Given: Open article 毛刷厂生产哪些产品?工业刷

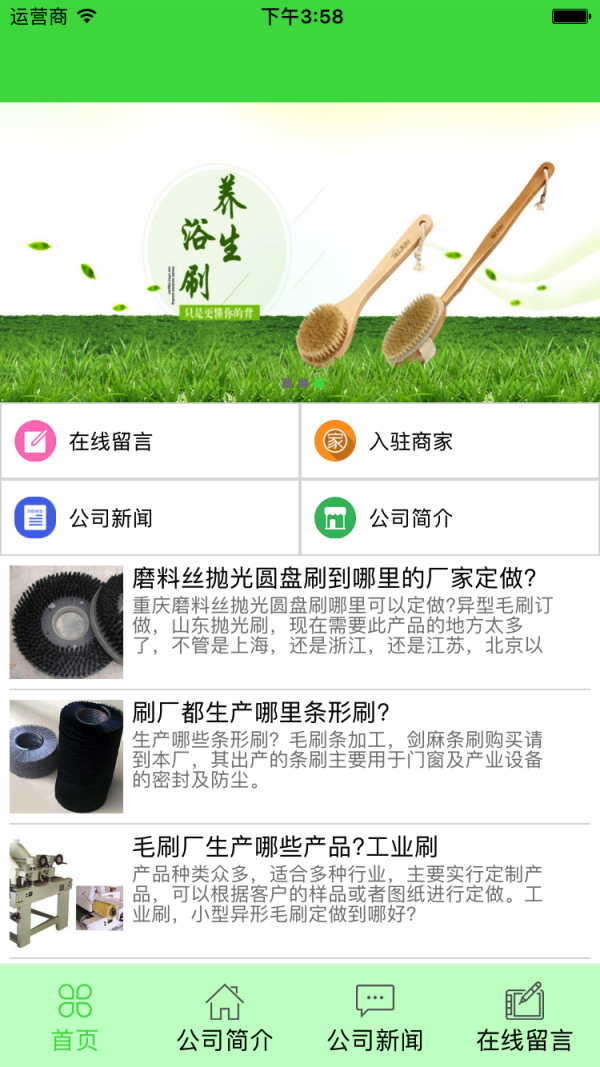Looking at the screenshot, I should [x=300, y=890].
